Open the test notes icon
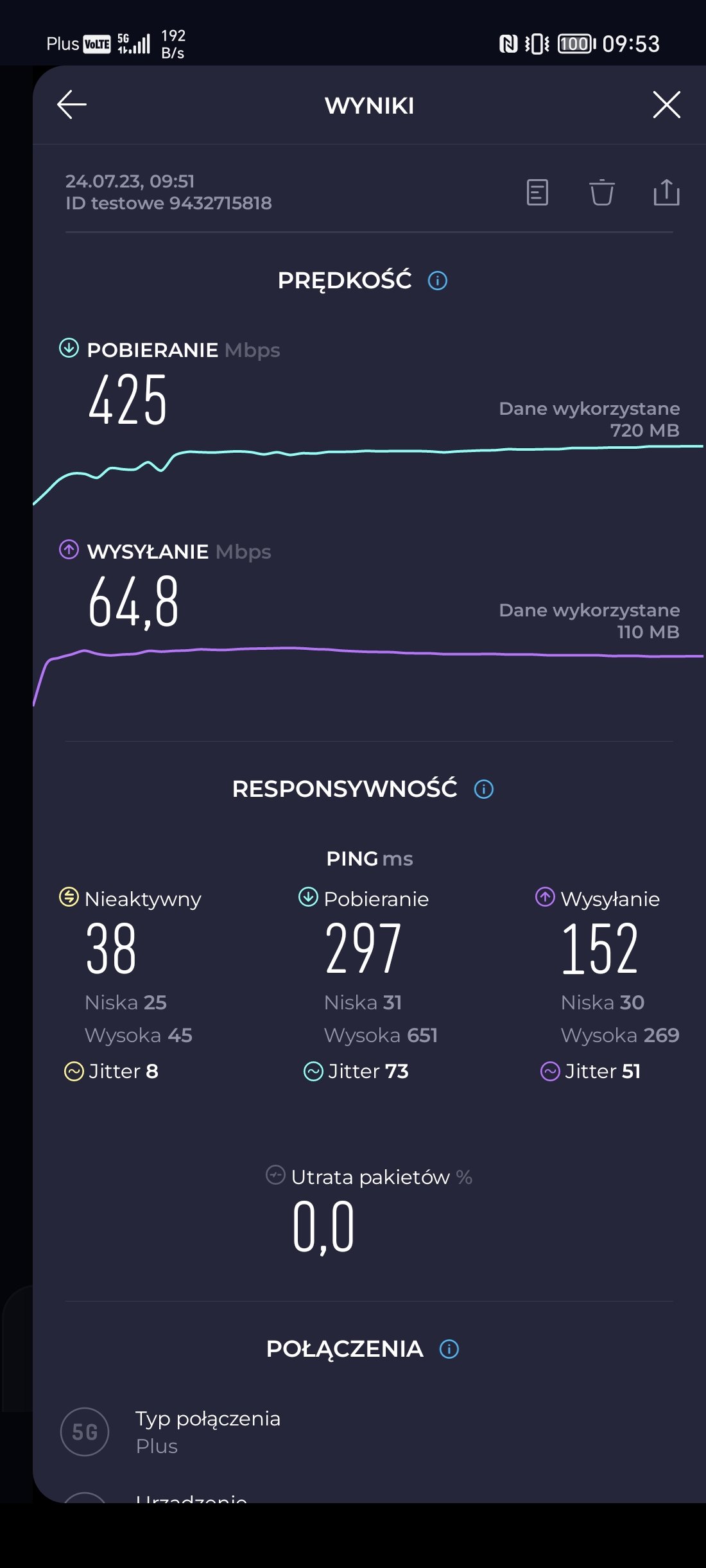Image resolution: width=706 pixels, height=1568 pixels. coord(537,192)
